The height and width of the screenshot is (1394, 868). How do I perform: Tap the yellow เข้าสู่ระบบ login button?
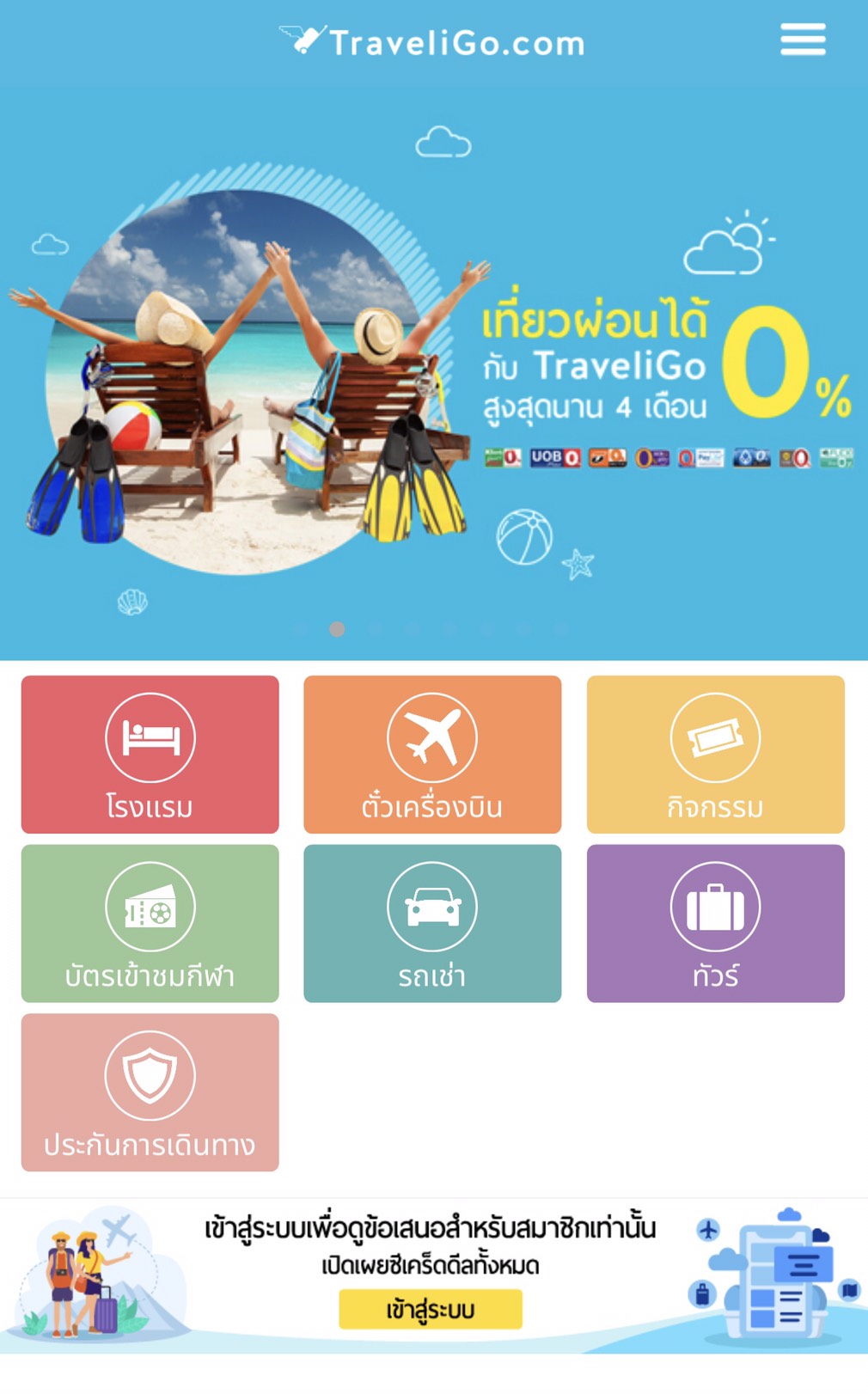431,1309
